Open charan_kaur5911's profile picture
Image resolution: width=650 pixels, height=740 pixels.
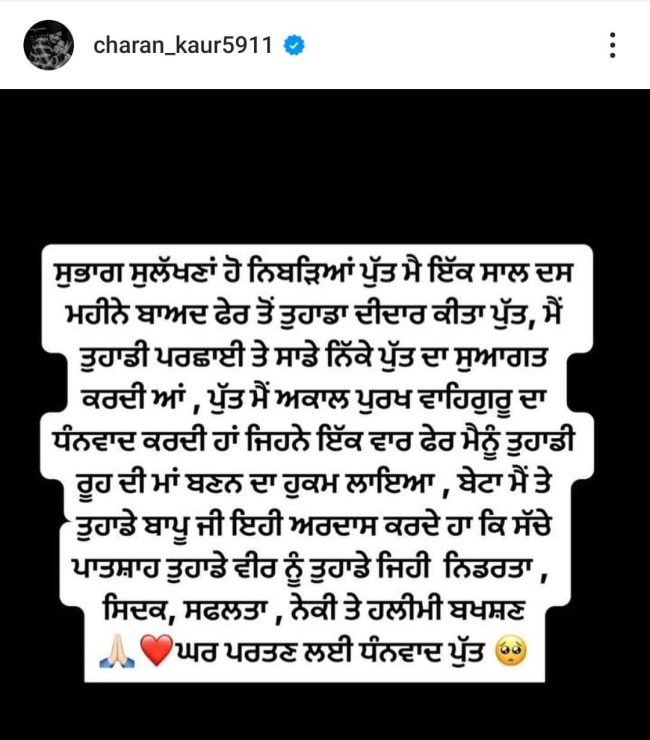[49, 45]
